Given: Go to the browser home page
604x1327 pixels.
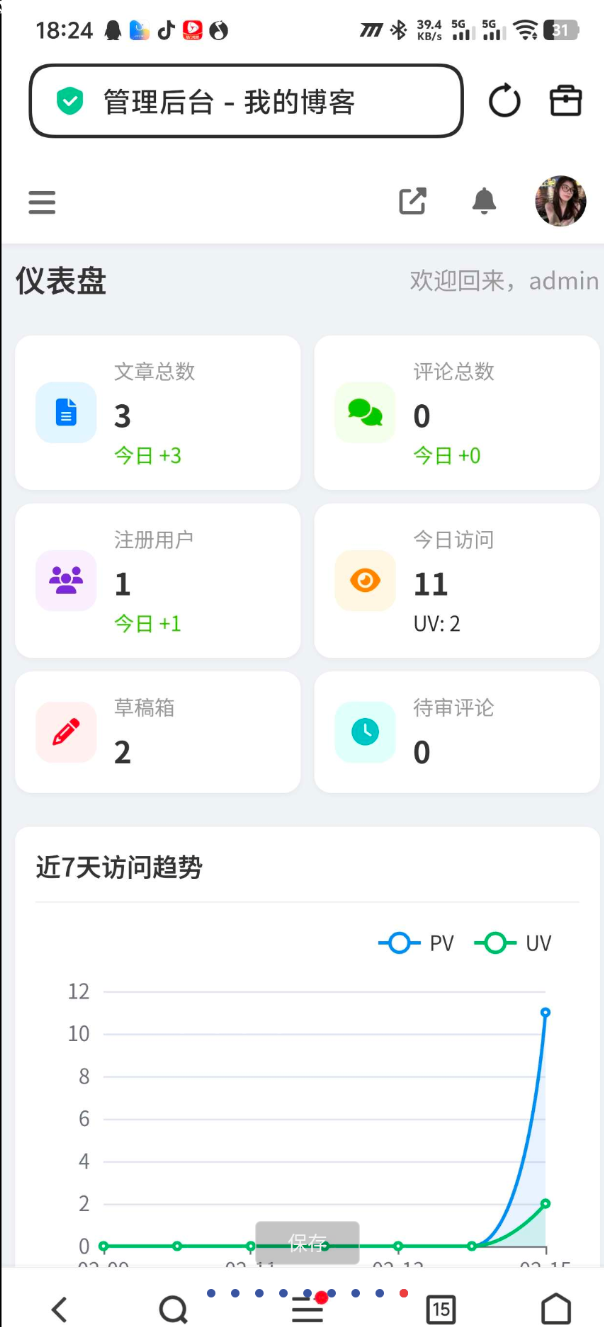Looking at the screenshot, I should click(x=556, y=1309).
